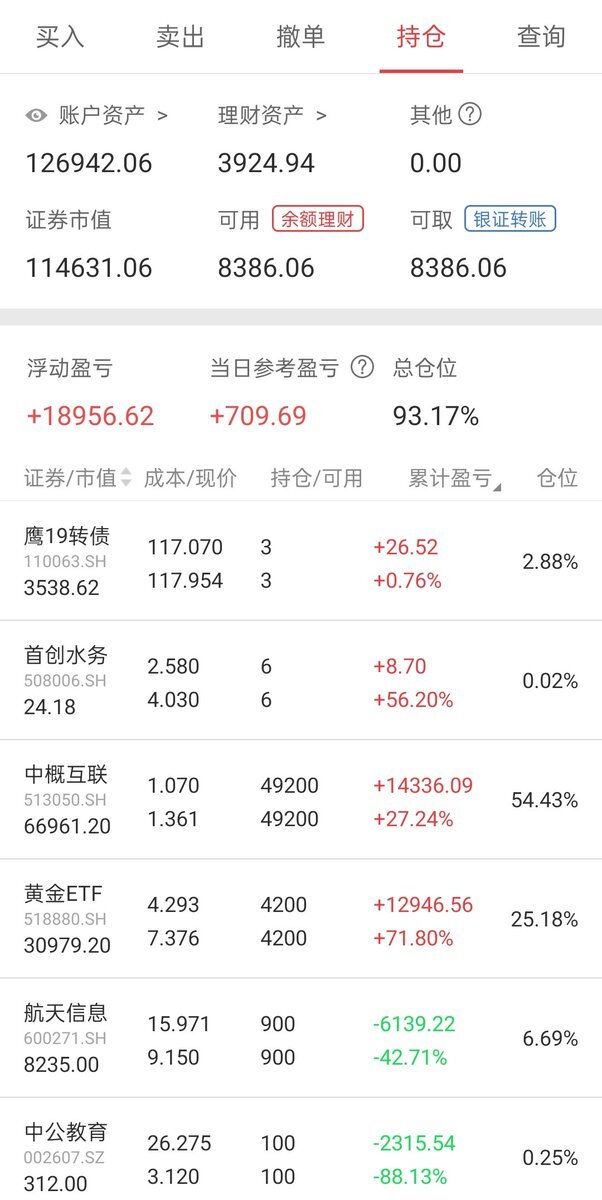Open the 航天信息 holding
This screenshot has width=602, height=1200.
(301, 1037)
